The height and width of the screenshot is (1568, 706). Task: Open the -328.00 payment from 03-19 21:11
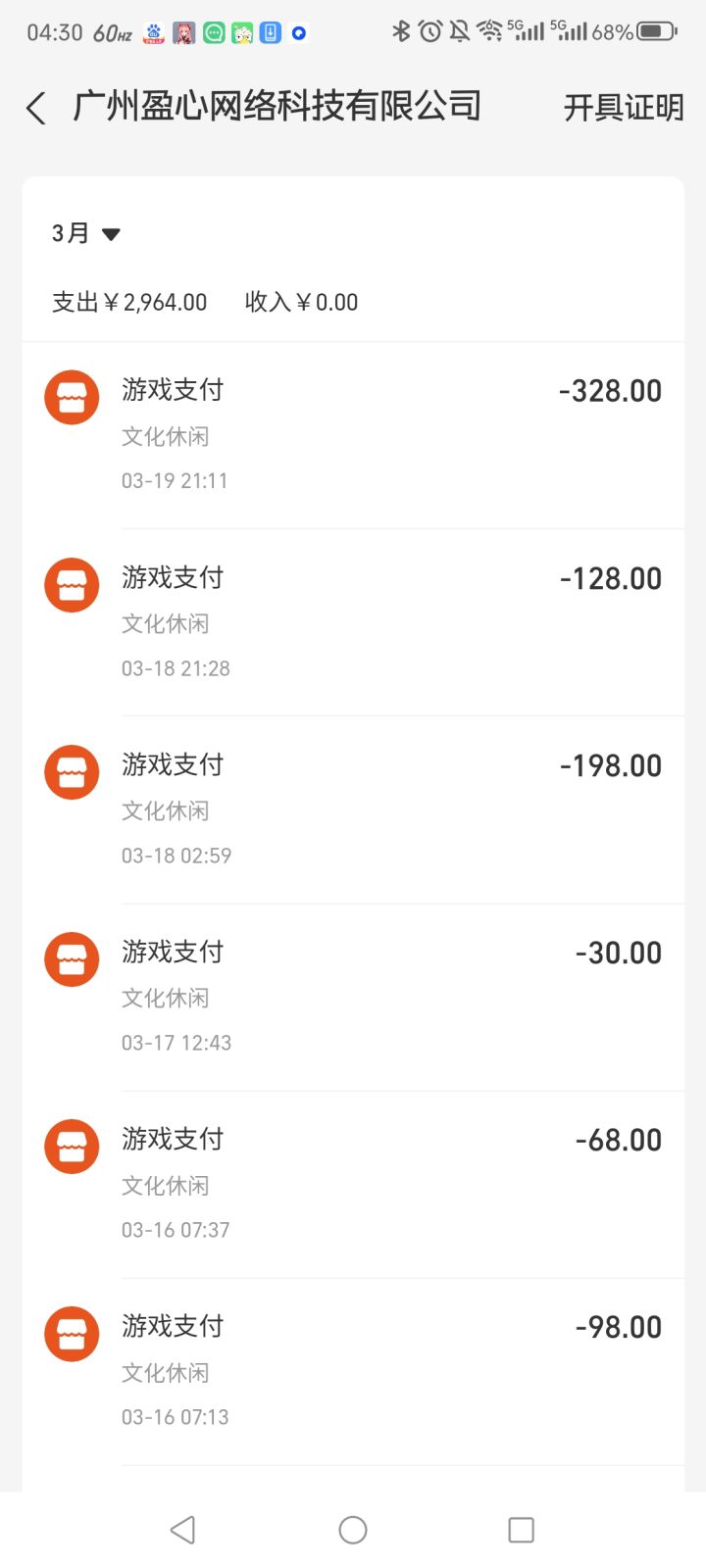coord(353,434)
